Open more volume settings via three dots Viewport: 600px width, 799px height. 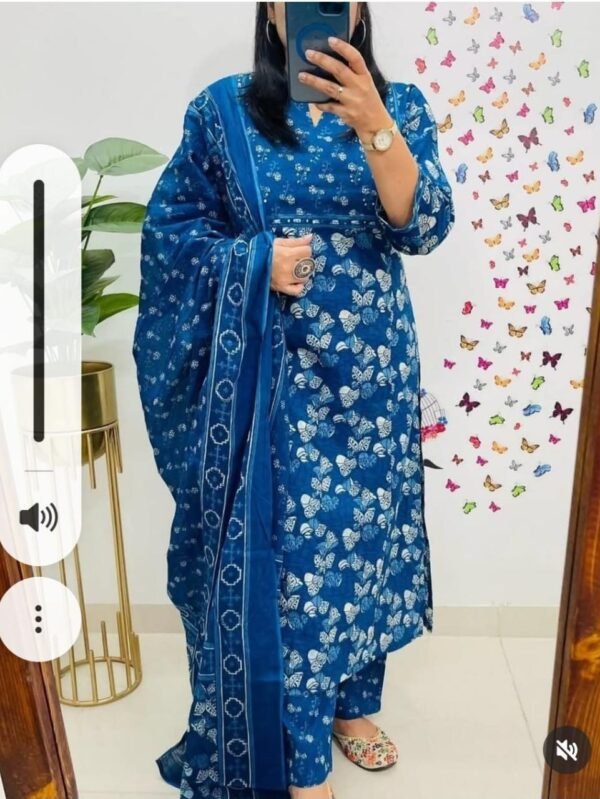click(39, 619)
